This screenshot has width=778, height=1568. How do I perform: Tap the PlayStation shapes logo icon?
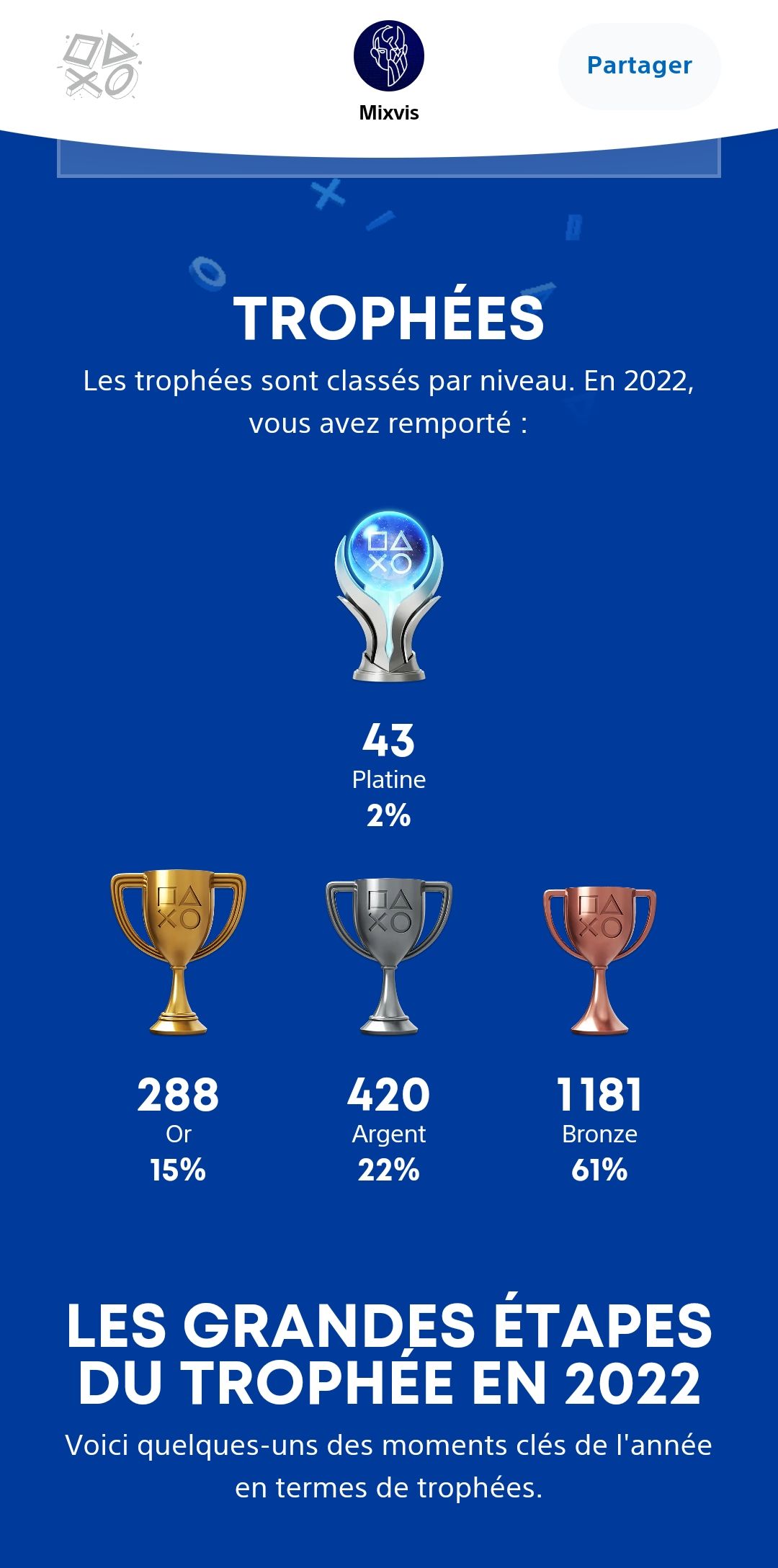[x=100, y=66]
